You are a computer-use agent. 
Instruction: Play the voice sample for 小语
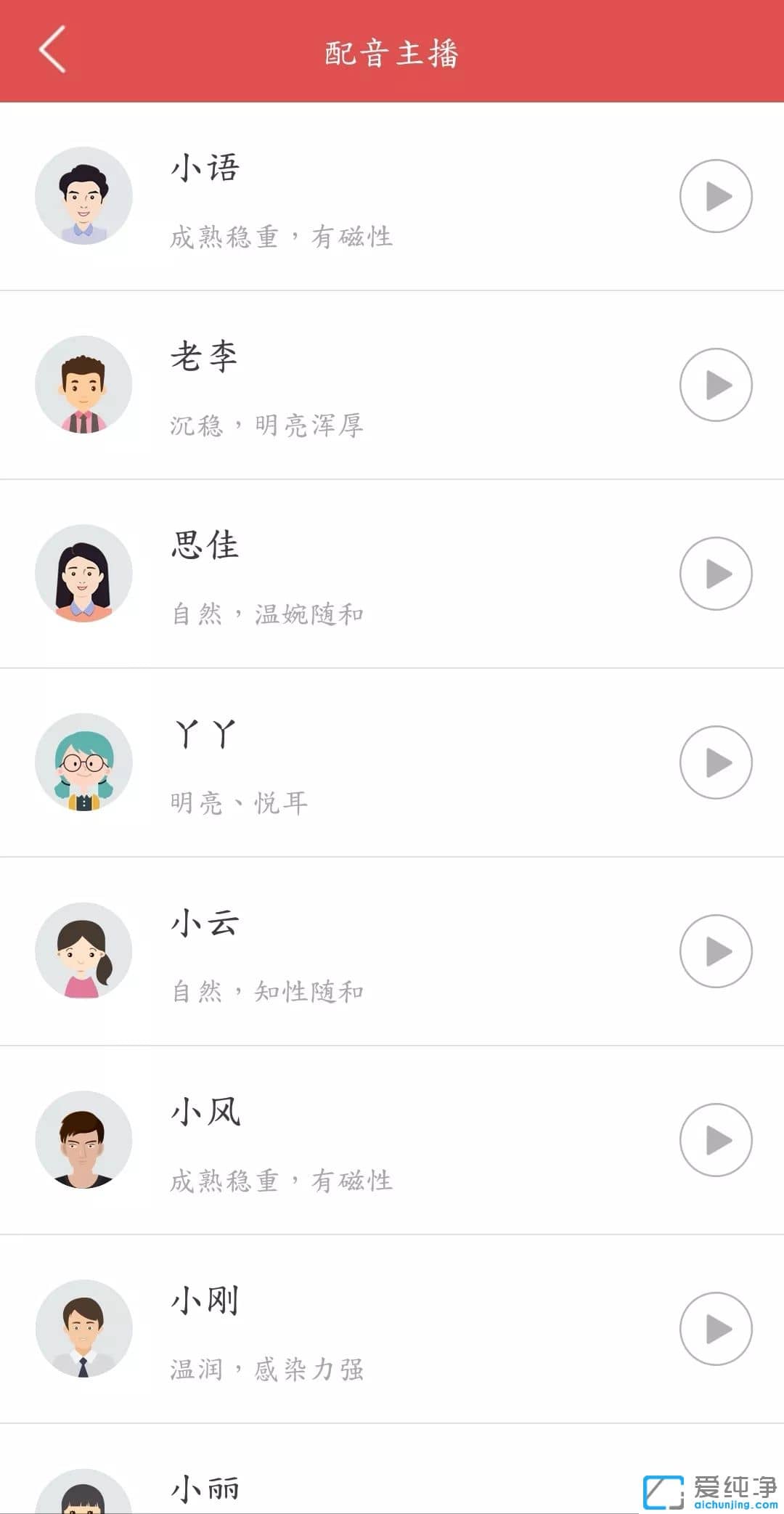pyautogui.click(x=716, y=196)
